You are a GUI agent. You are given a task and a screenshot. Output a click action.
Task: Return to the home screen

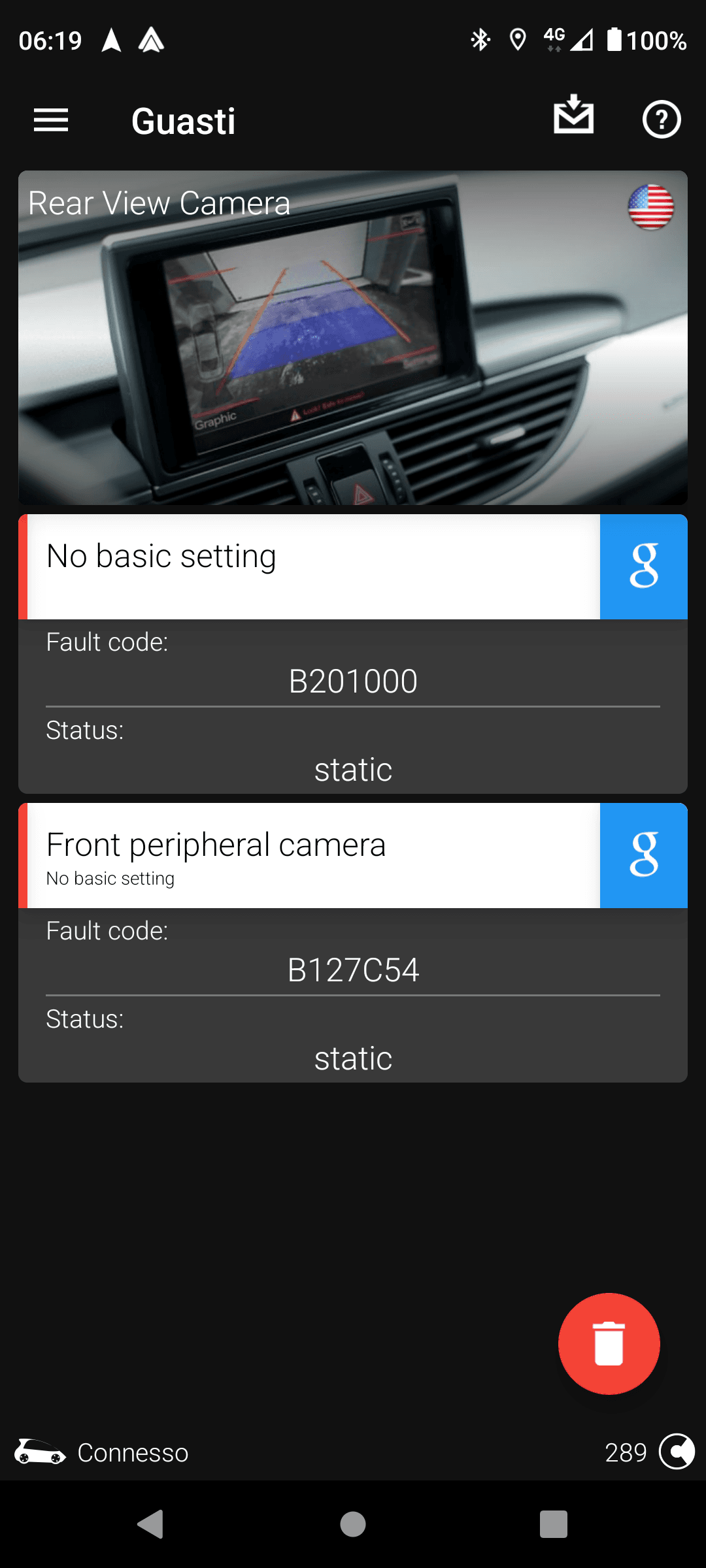[353, 1524]
